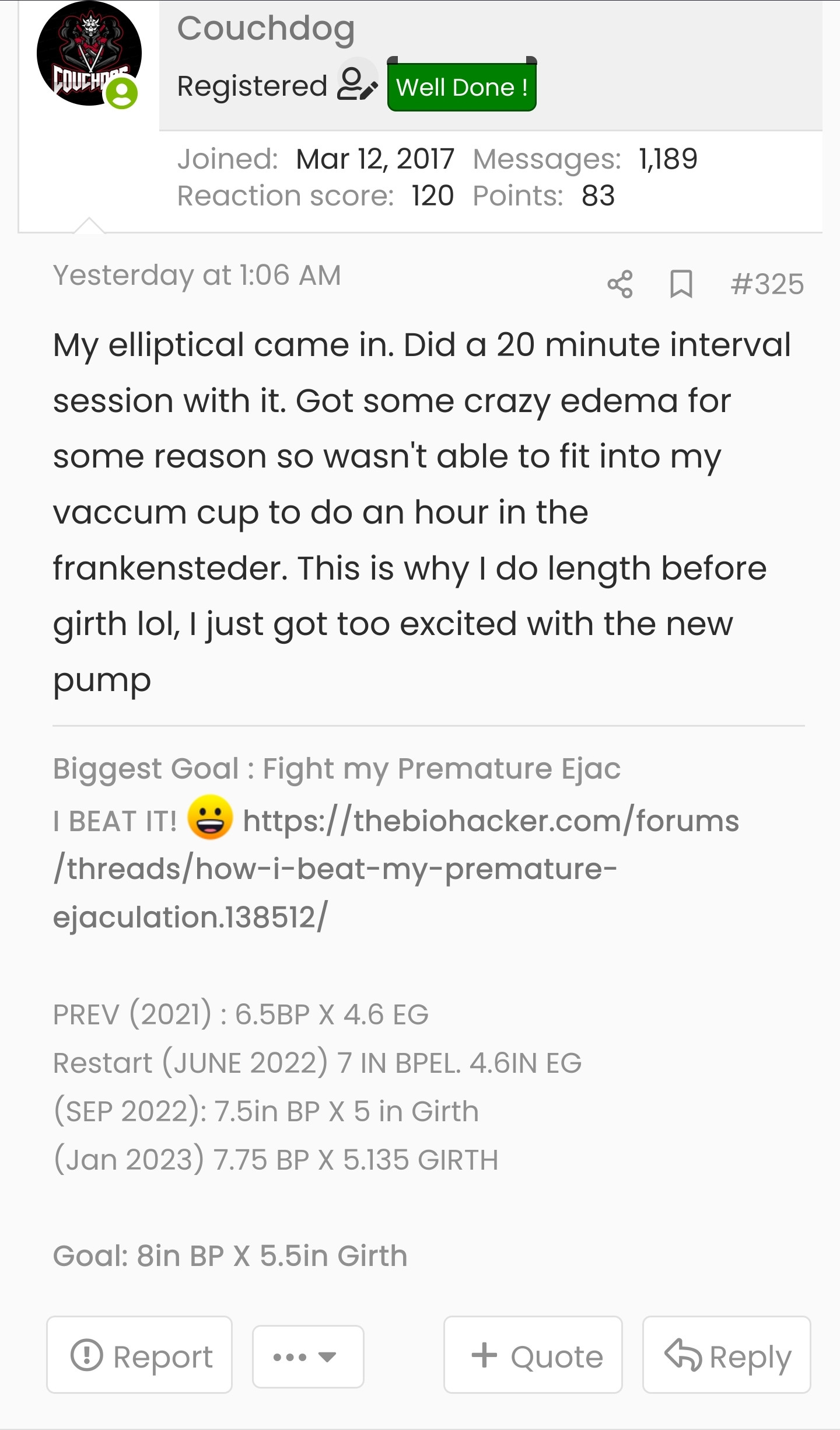Share post #325
Image resolution: width=840 pixels, height=1430 pixels.
[619, 284]
